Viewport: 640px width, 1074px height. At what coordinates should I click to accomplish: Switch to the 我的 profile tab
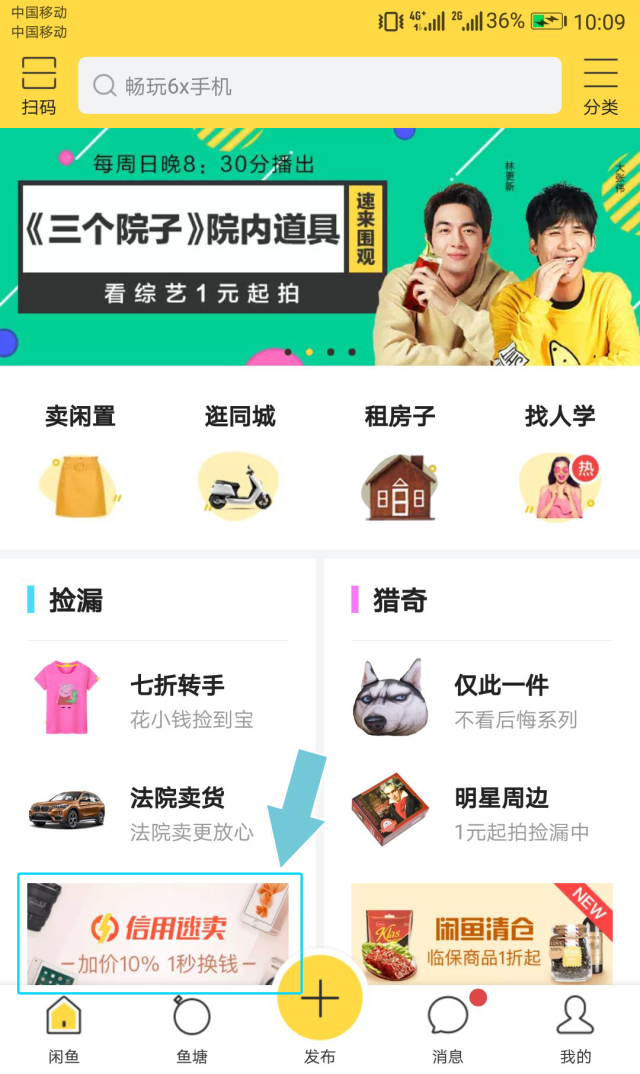[576, 1030]
